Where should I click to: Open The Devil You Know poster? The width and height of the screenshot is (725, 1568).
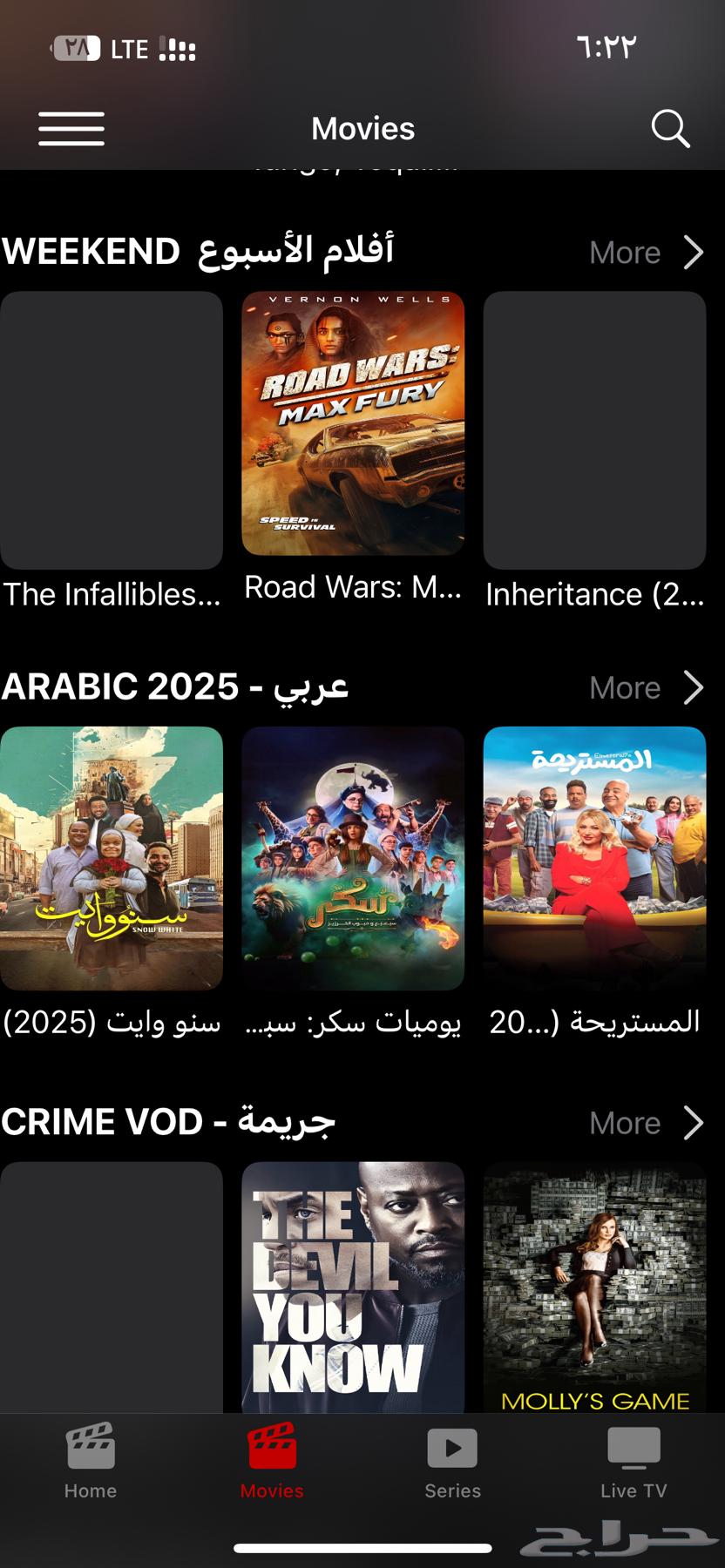(x=353, y=1286)
